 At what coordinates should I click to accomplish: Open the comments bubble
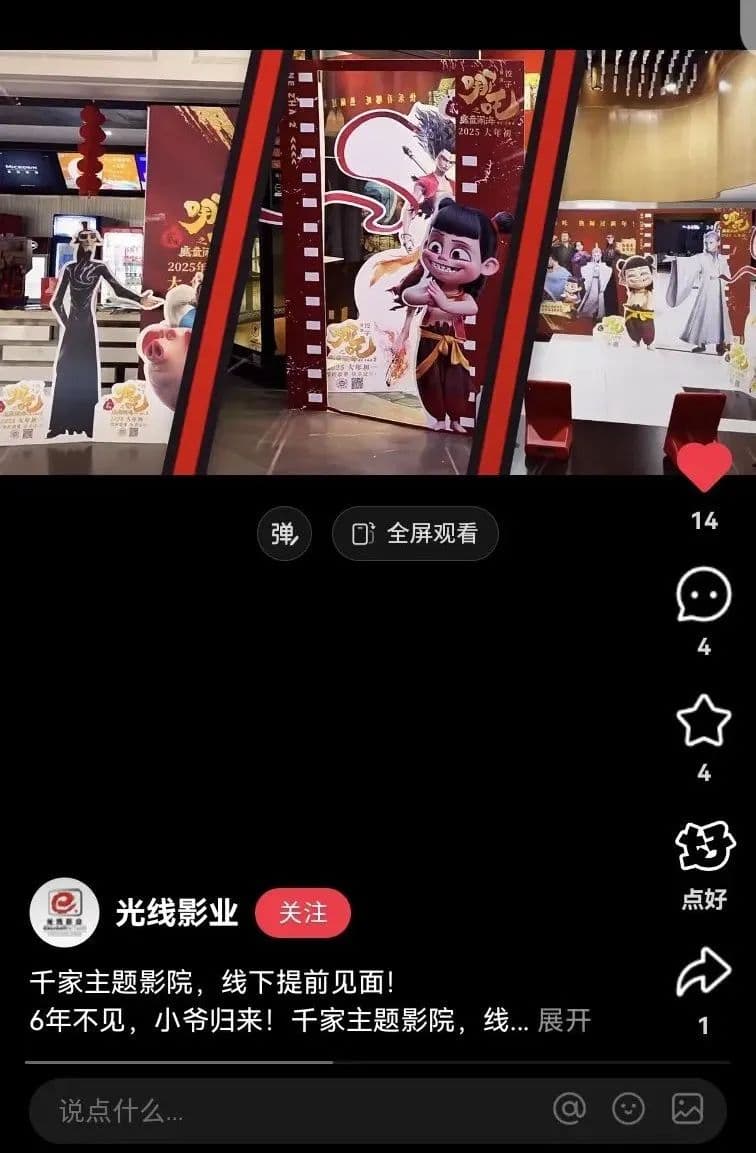tap(704, 595)
